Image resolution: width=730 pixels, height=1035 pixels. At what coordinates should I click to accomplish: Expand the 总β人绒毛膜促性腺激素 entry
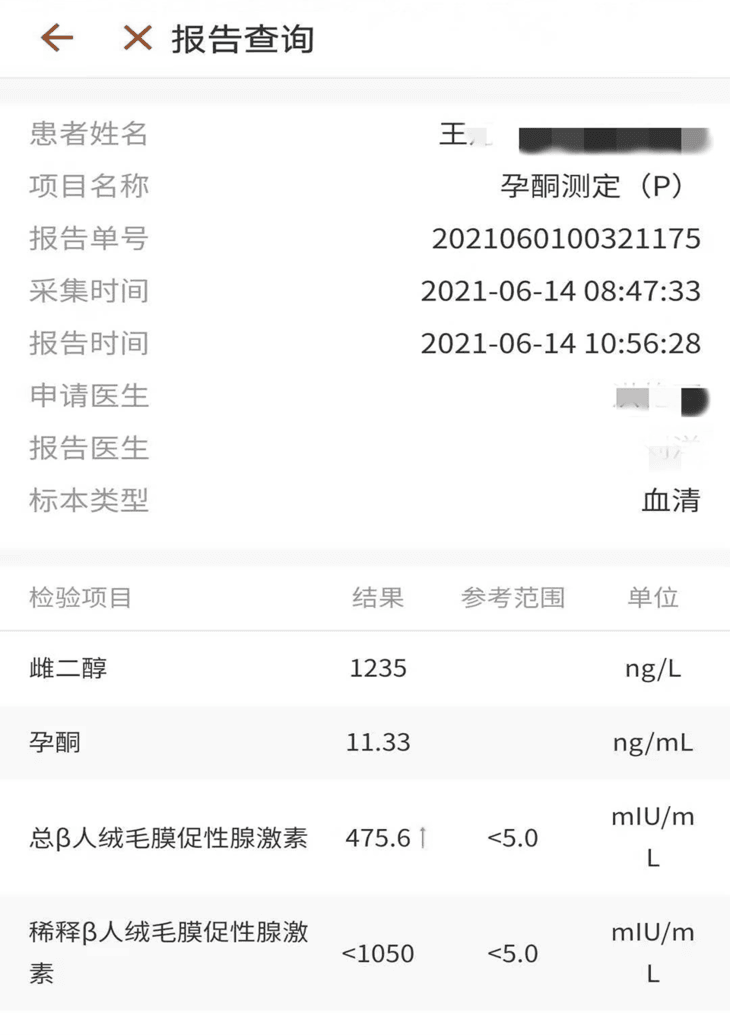(x=365, y=837)
